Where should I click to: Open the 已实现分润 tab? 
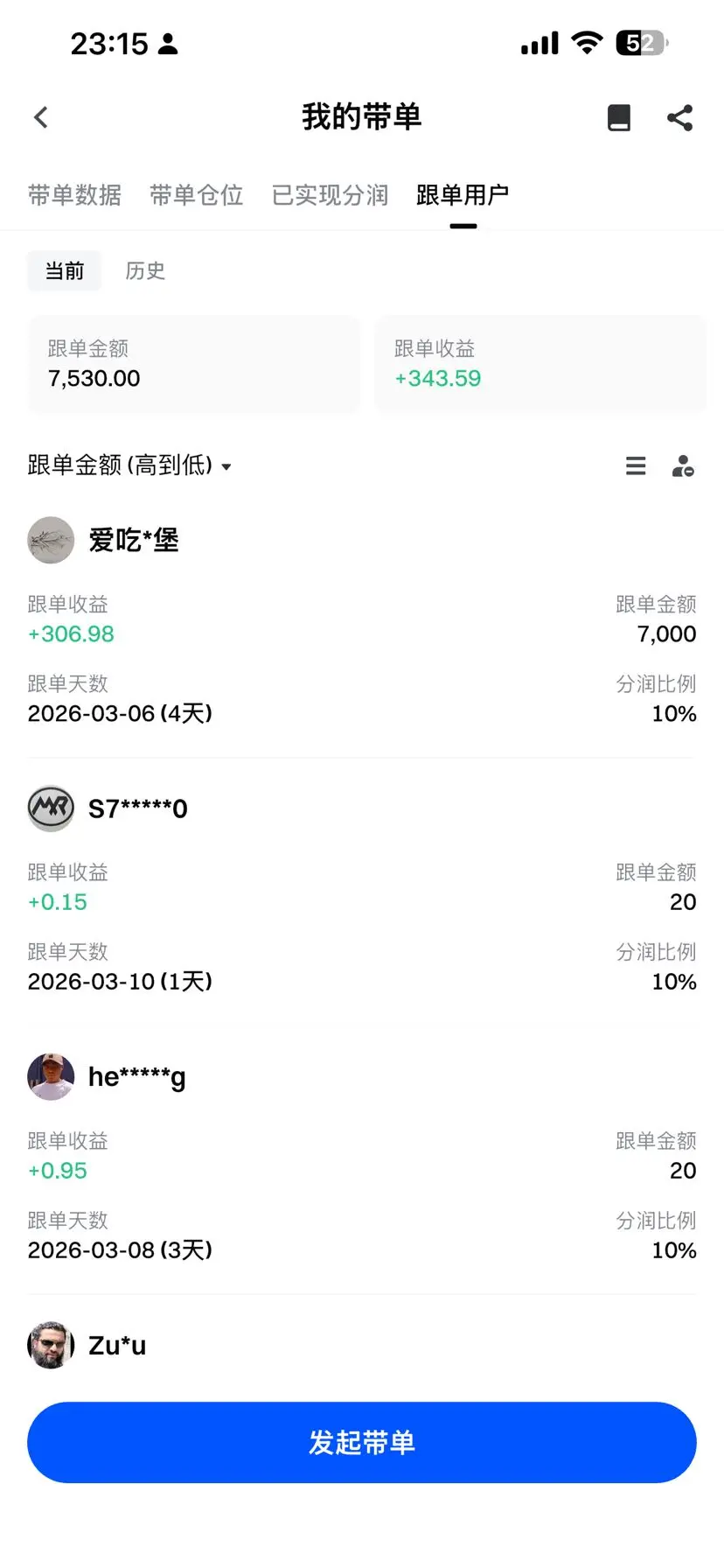pos(330,195)
